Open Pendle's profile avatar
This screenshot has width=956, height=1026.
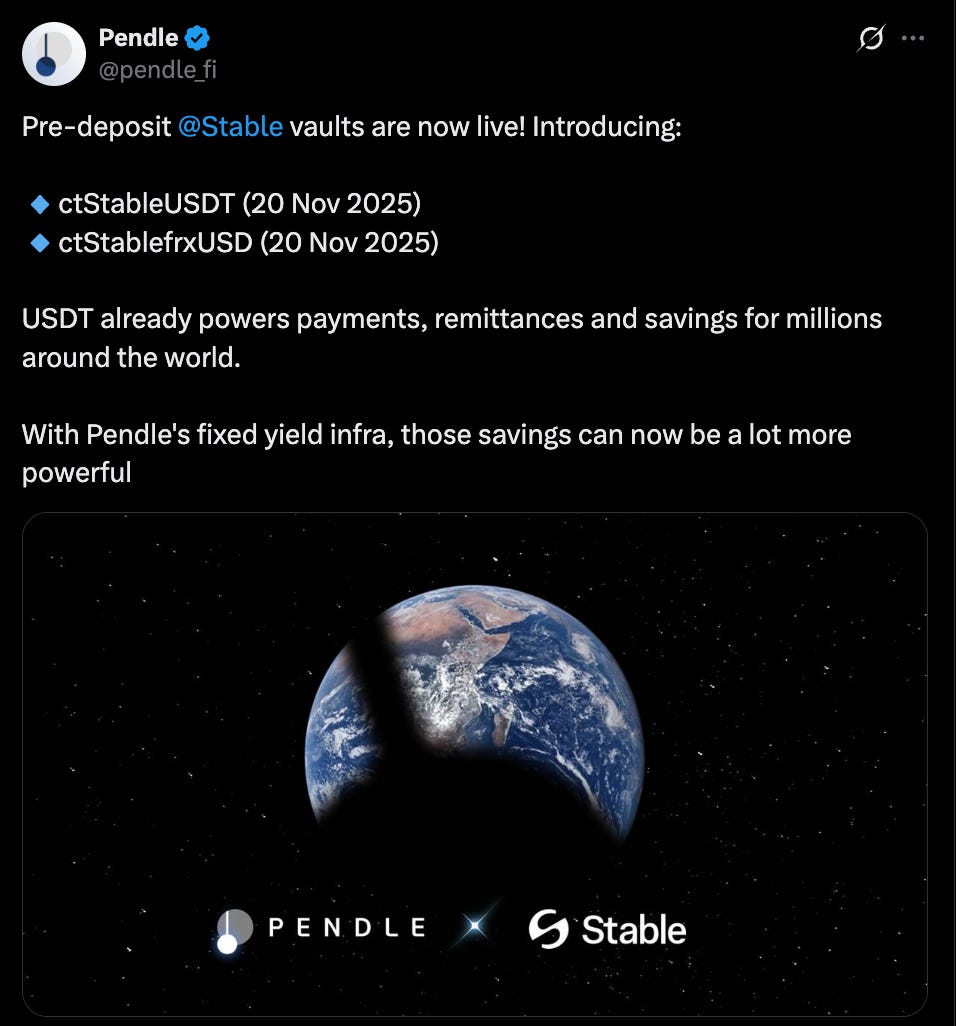tap(54, 54)
